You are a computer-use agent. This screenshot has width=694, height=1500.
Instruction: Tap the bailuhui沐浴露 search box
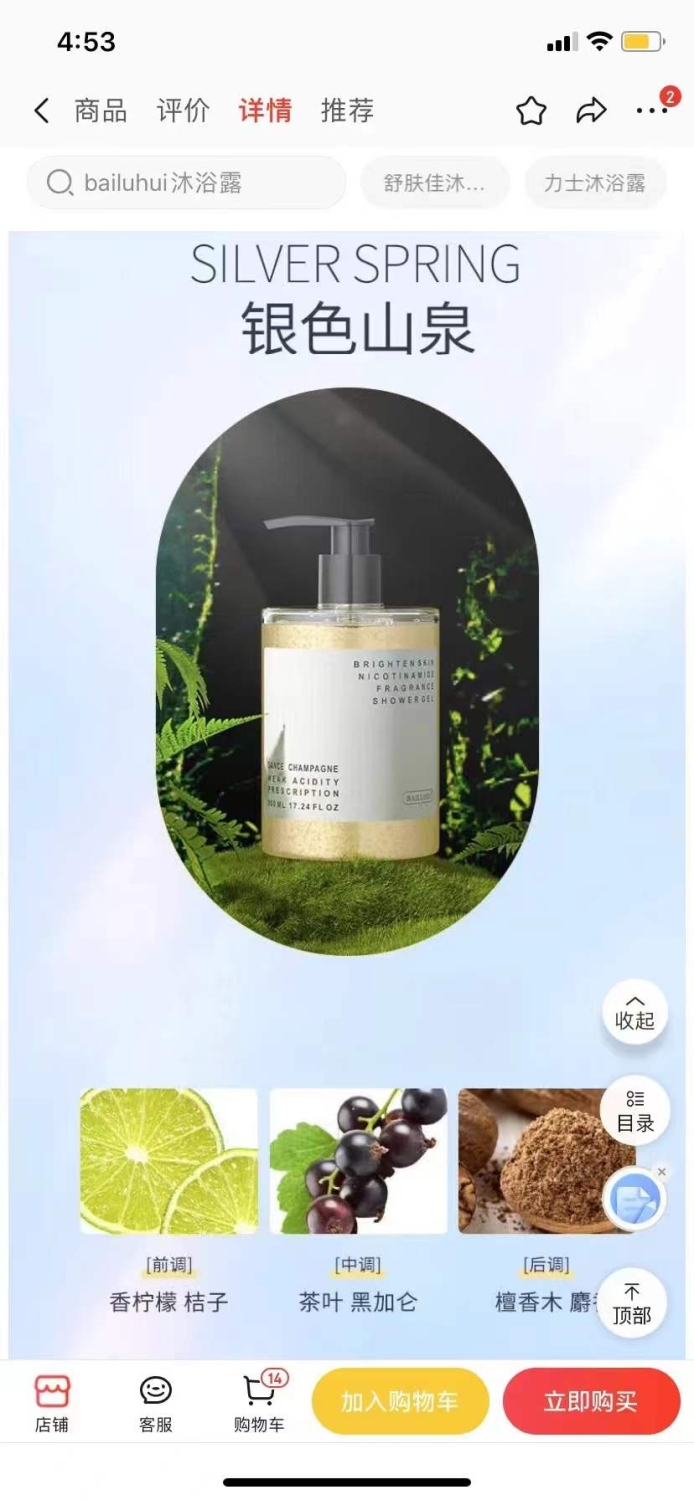click(x=187, y=183)
